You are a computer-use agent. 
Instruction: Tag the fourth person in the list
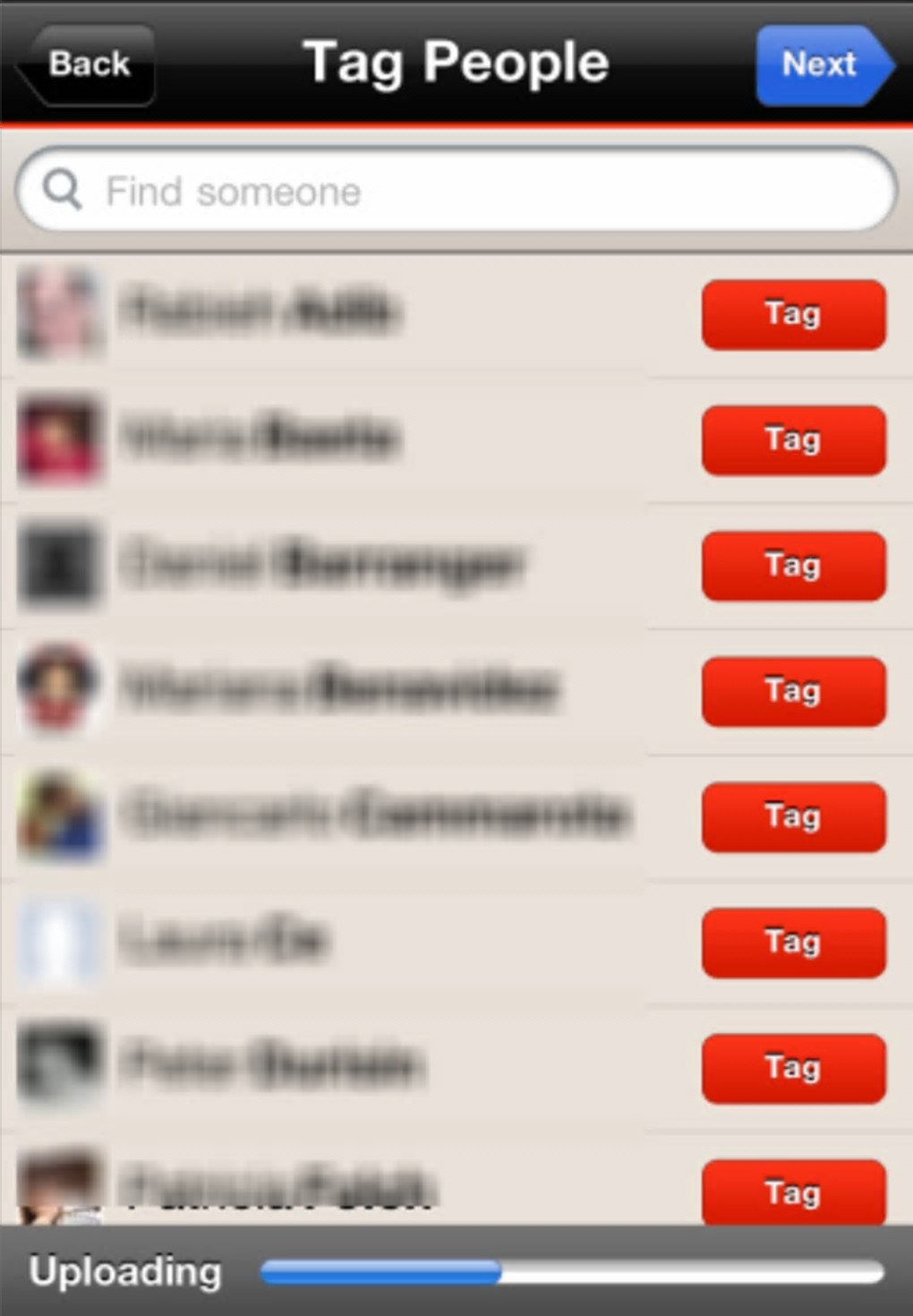click(x=793, y=691)
